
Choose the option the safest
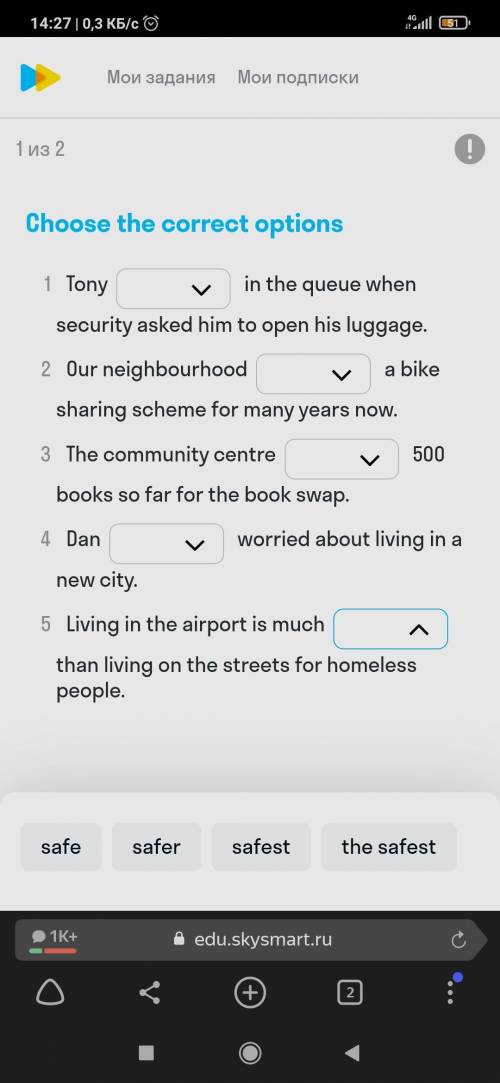click(389, 847)
